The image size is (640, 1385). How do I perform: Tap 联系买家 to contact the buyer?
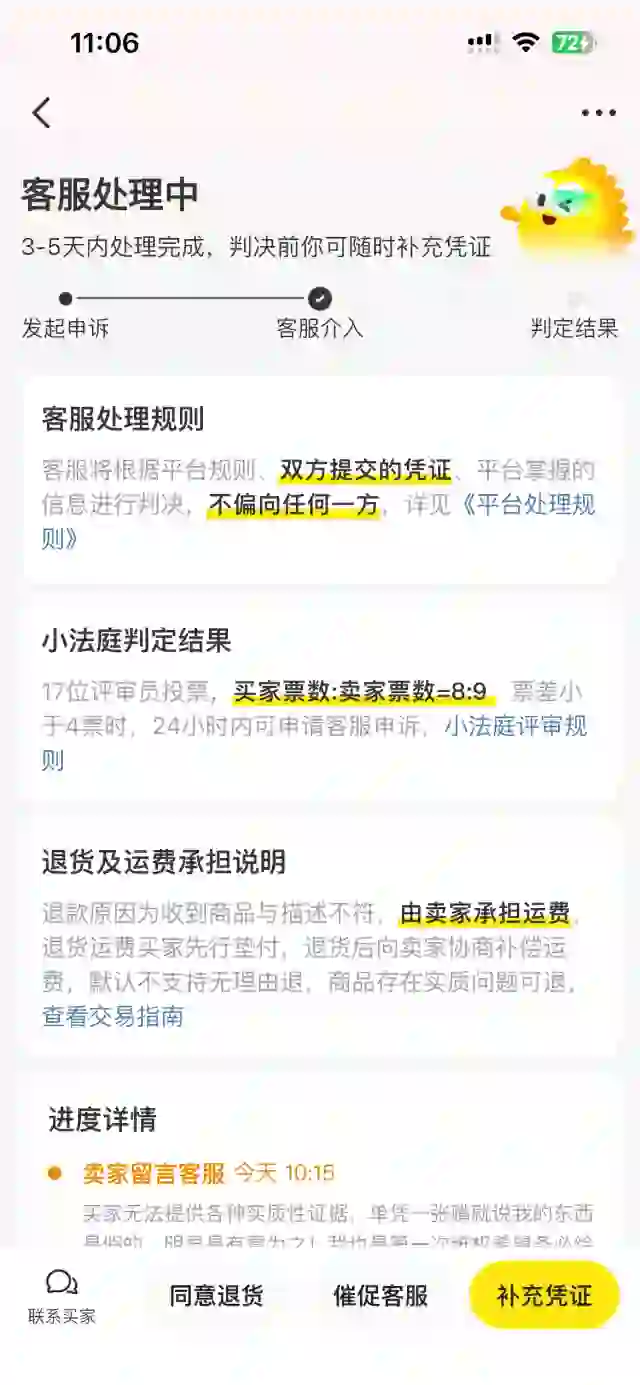pos(62,1296)
